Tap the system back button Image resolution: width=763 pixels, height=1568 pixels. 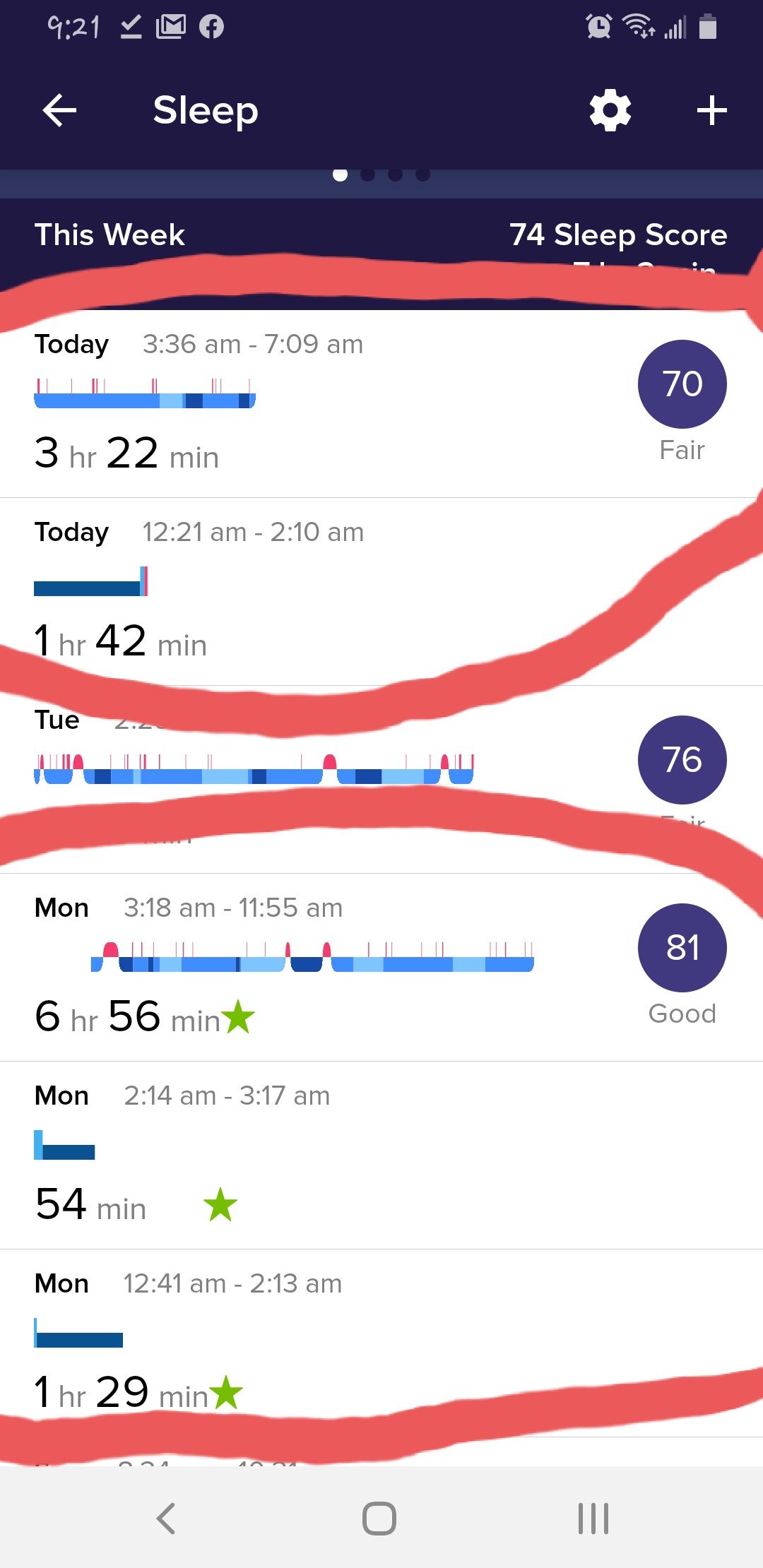pyautogui.click(x=166, y=1518)
